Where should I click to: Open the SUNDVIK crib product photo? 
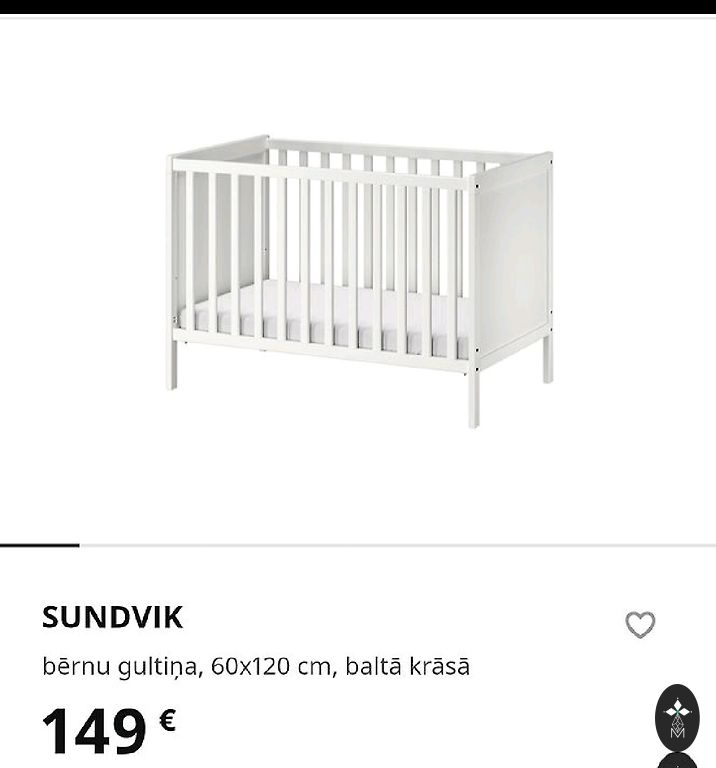pos(360,280)
